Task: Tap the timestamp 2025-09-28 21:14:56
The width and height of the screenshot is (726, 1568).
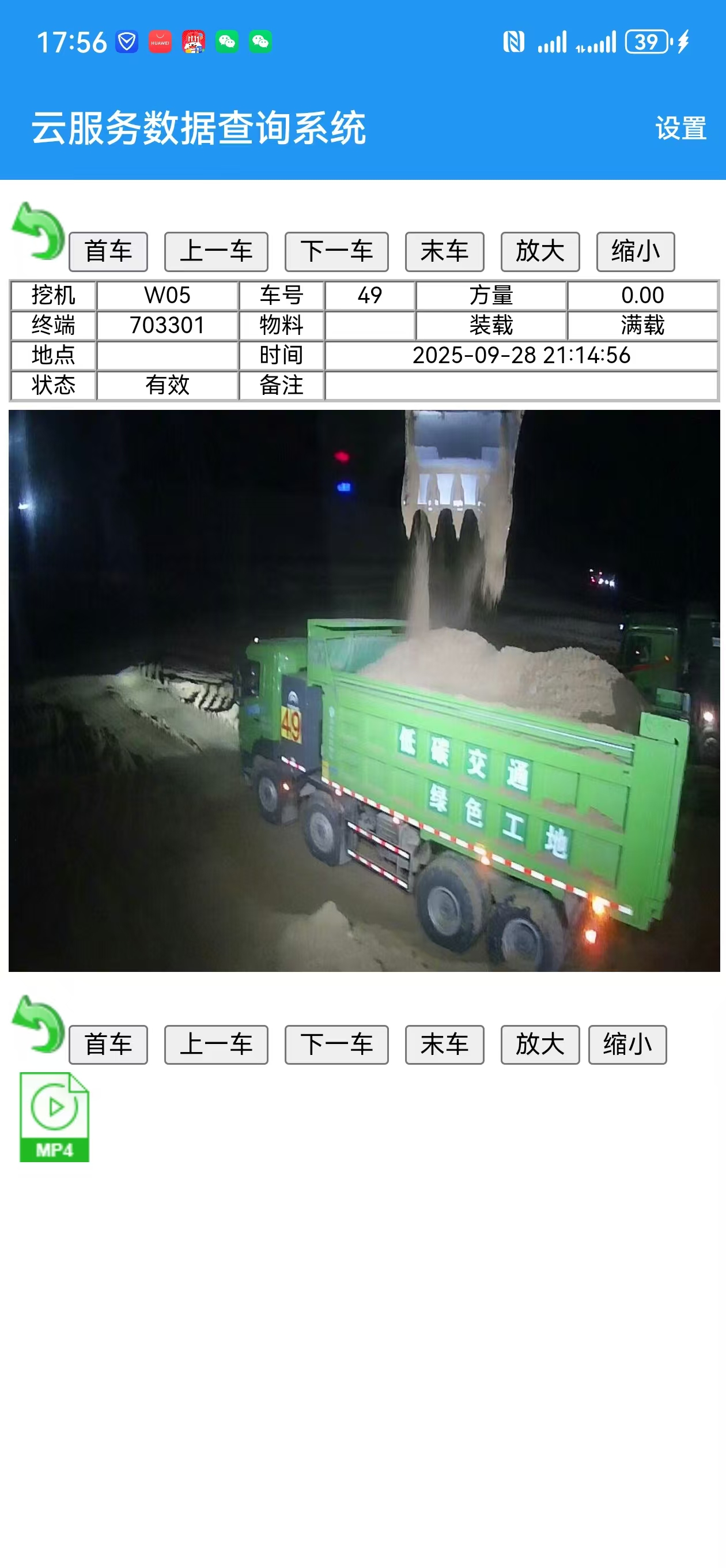Action: tap(523, 356)
